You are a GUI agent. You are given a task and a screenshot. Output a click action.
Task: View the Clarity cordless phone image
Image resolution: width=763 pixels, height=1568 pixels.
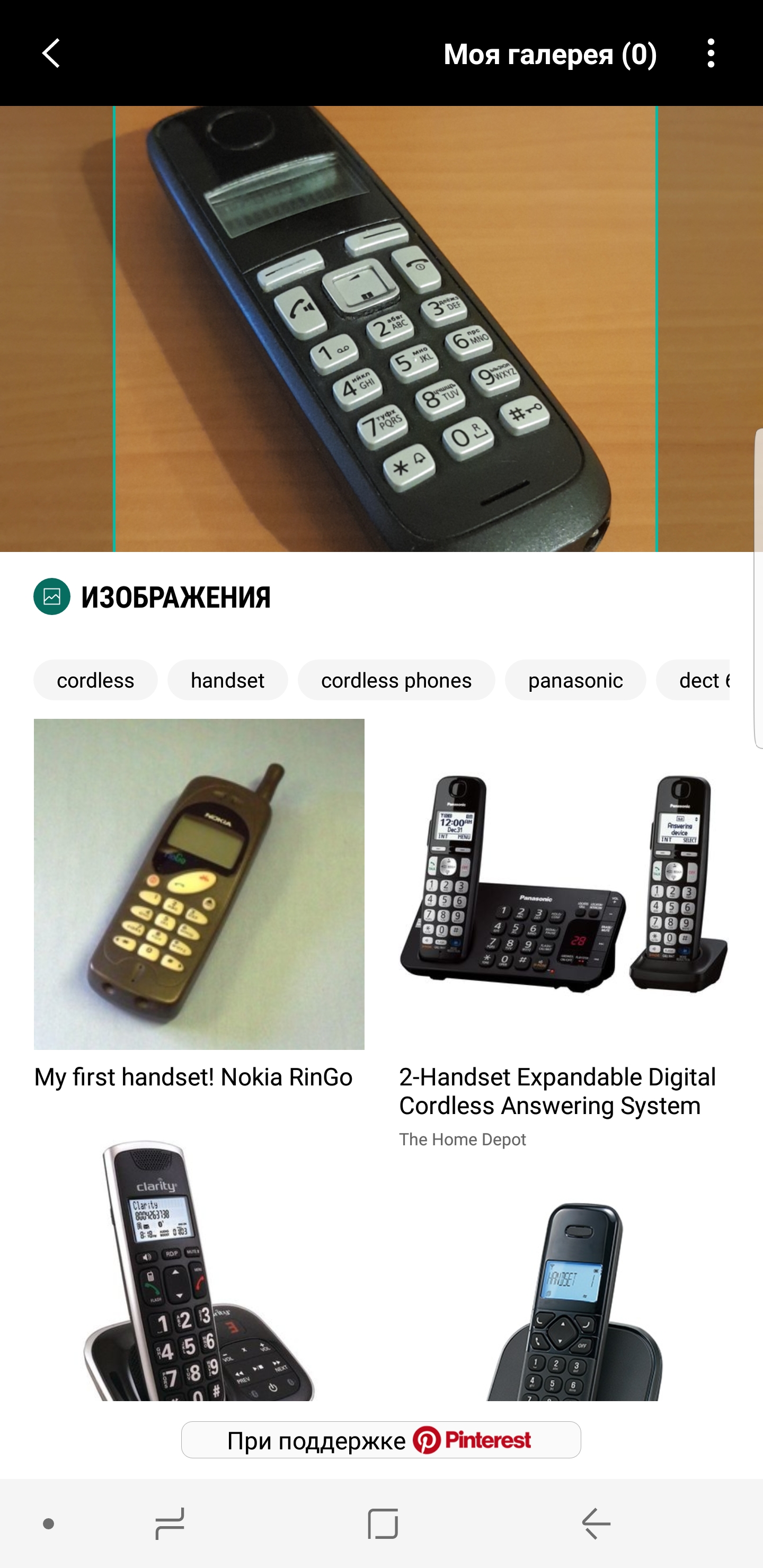tap(199, 1269)
